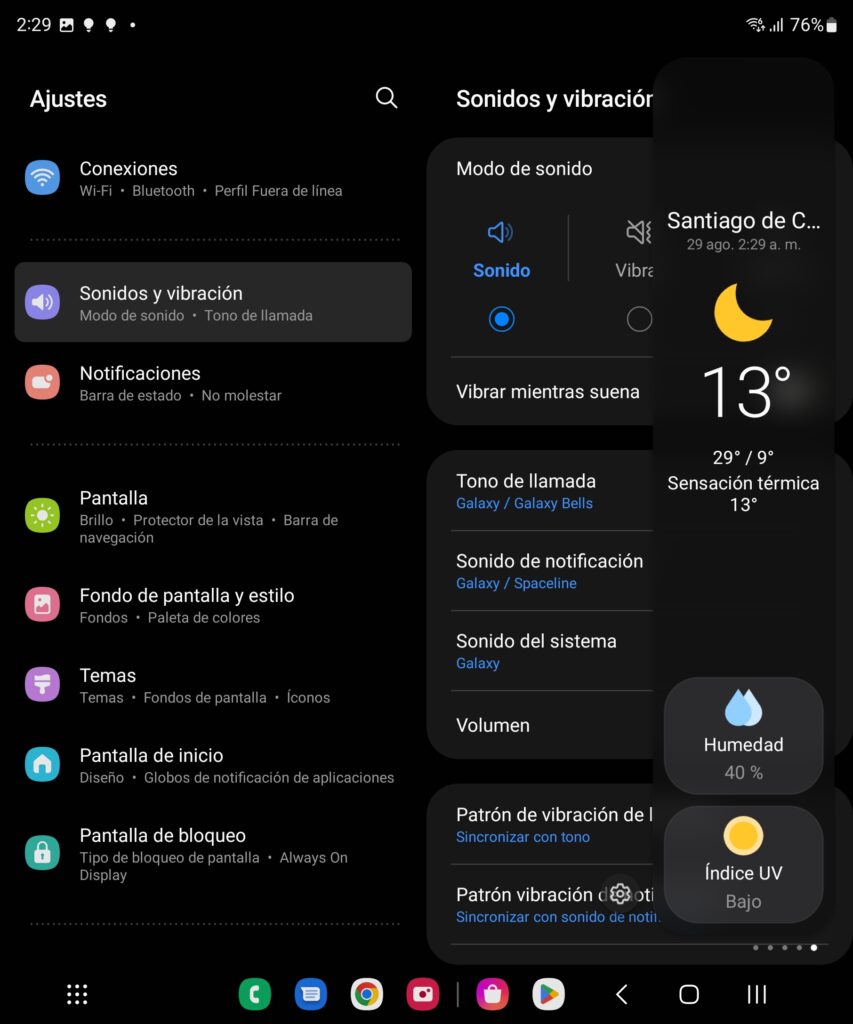Select the Vibrar sound mode
The height and width of the screenshot is (1024, 853).
click(638, 319)
